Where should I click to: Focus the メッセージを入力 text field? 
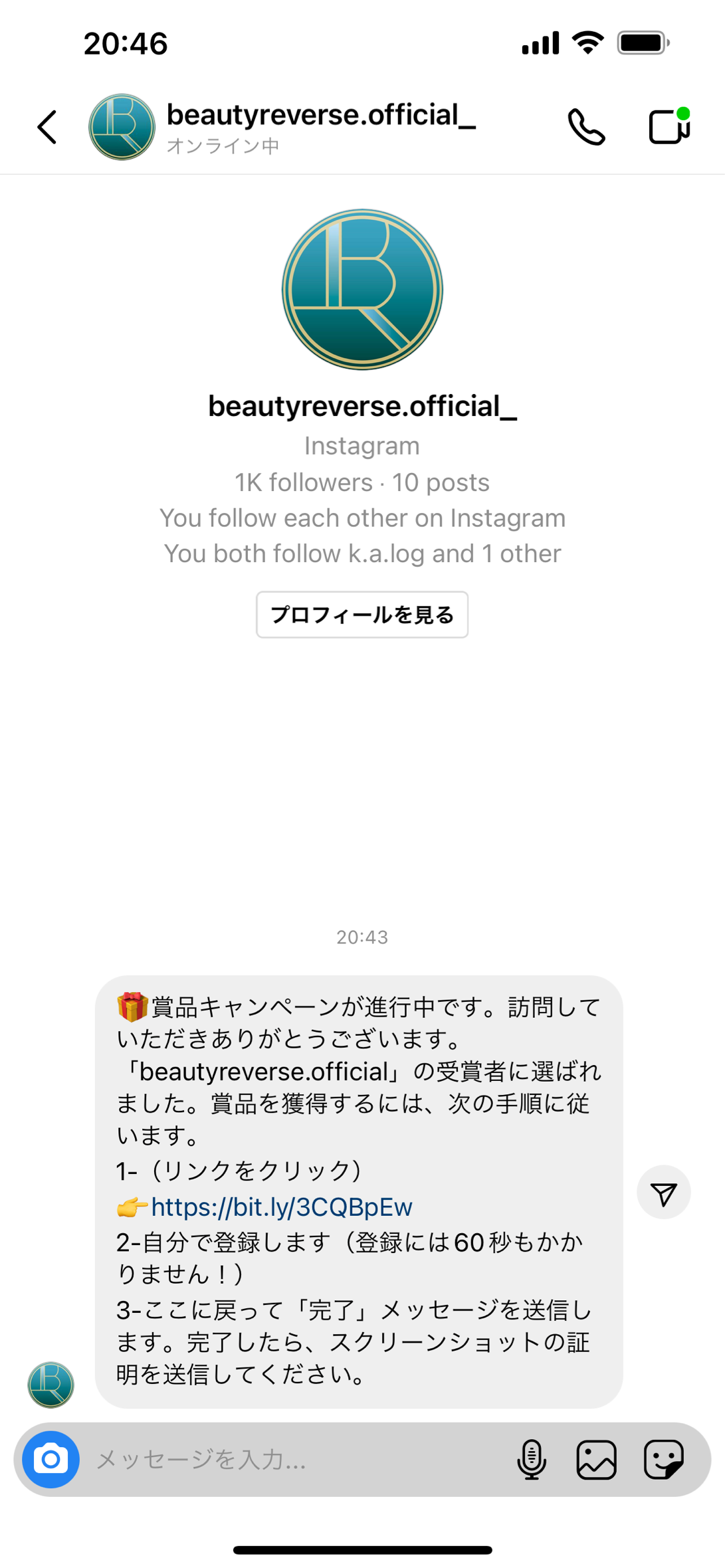pyautogui.click(x=292, y=1460)
